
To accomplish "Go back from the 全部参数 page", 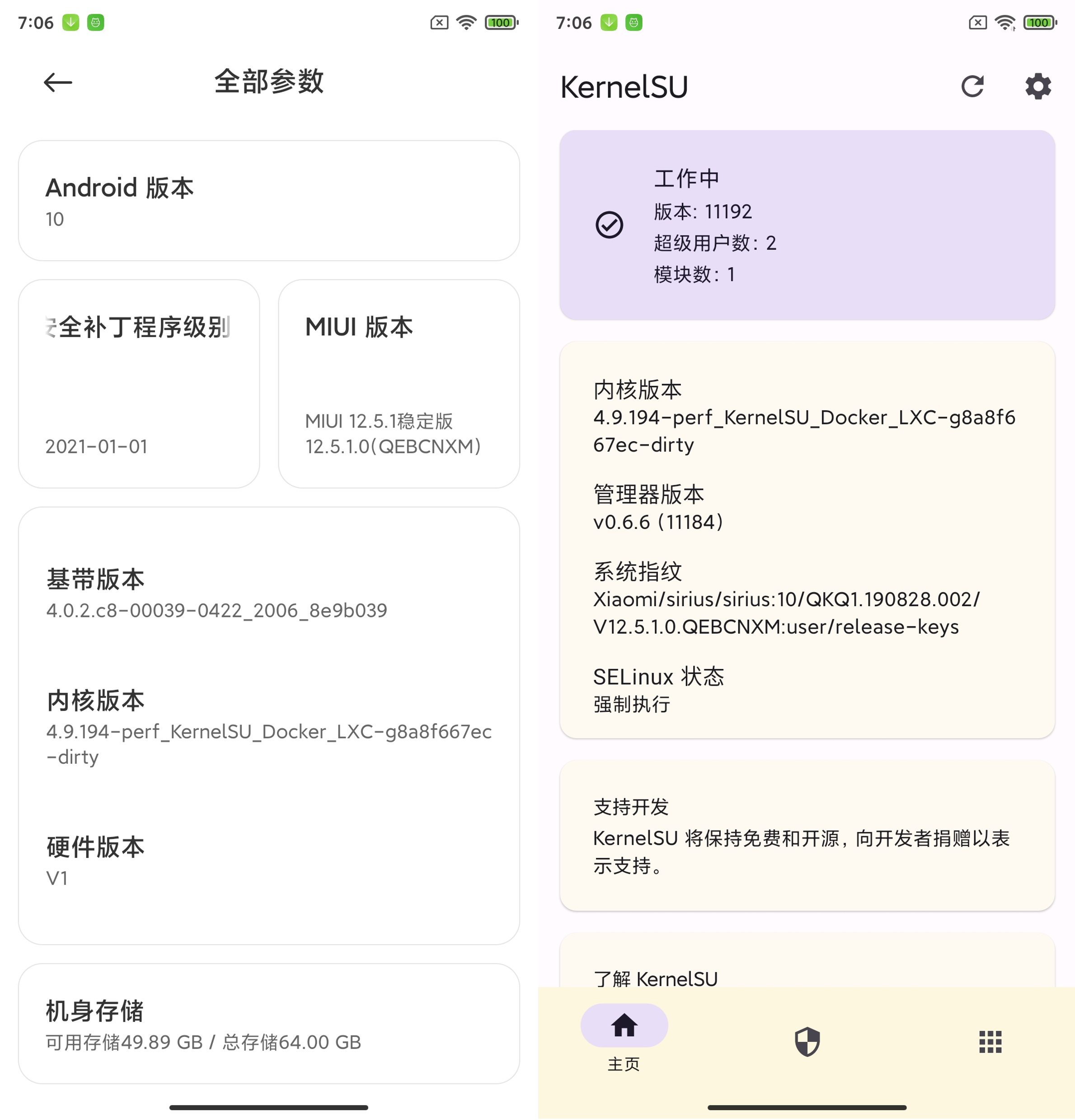I will click(58, 83).
